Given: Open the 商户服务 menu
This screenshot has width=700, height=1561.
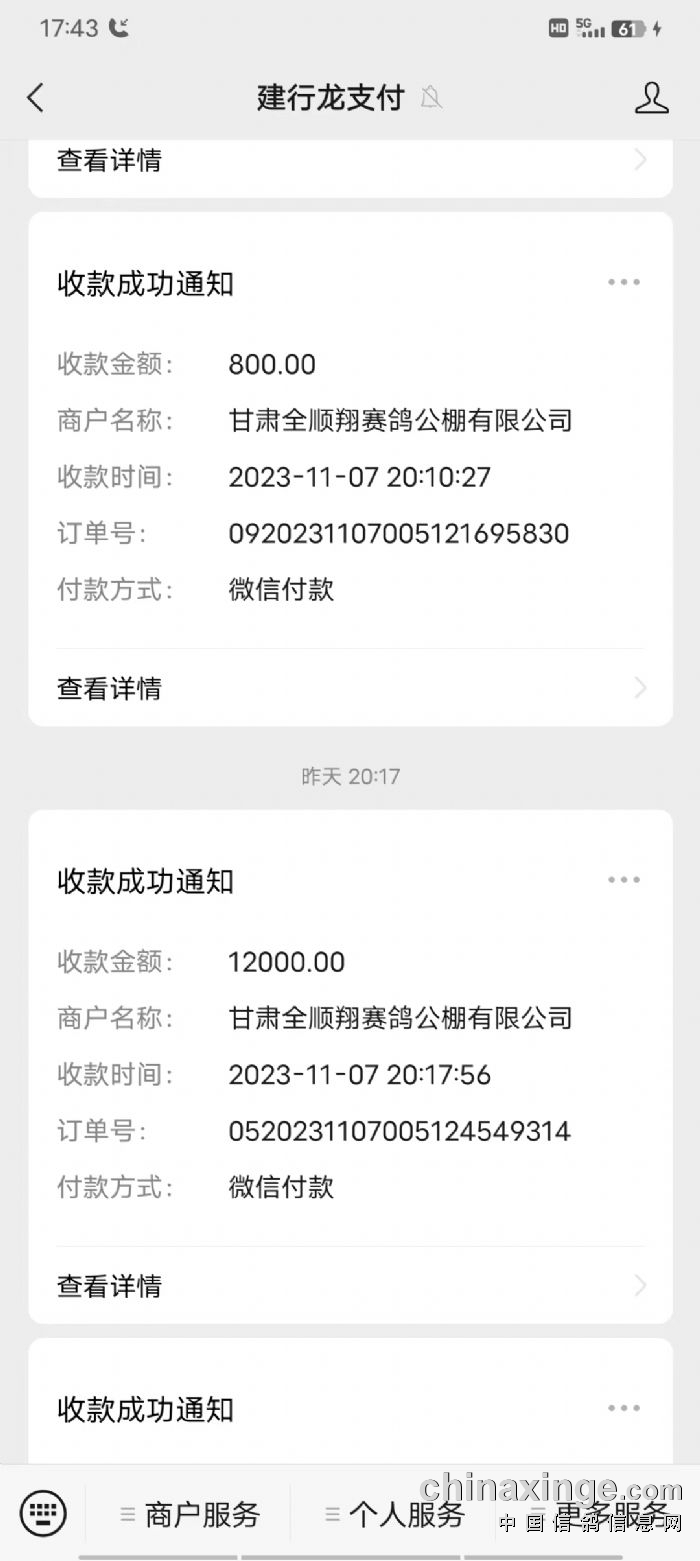Looking at the screenshot, I should coord(190,1514).
